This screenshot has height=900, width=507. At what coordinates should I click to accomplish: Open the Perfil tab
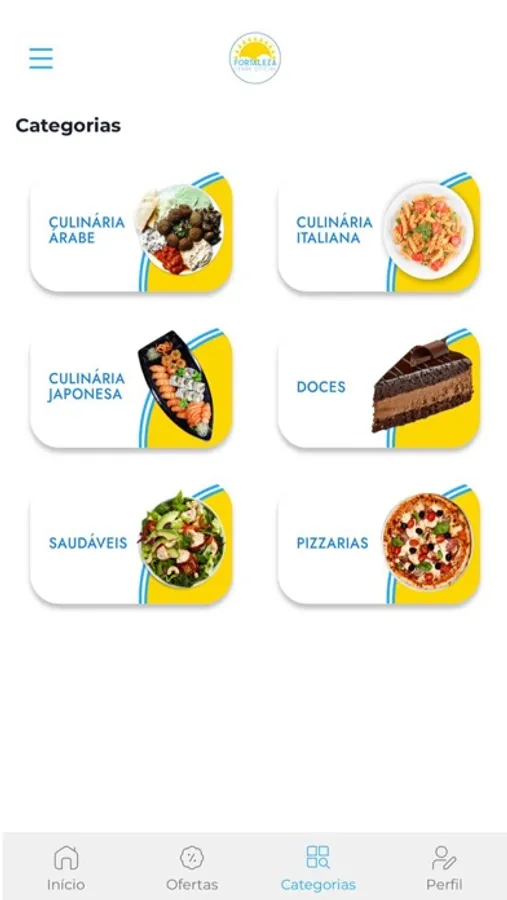(444, 867)
